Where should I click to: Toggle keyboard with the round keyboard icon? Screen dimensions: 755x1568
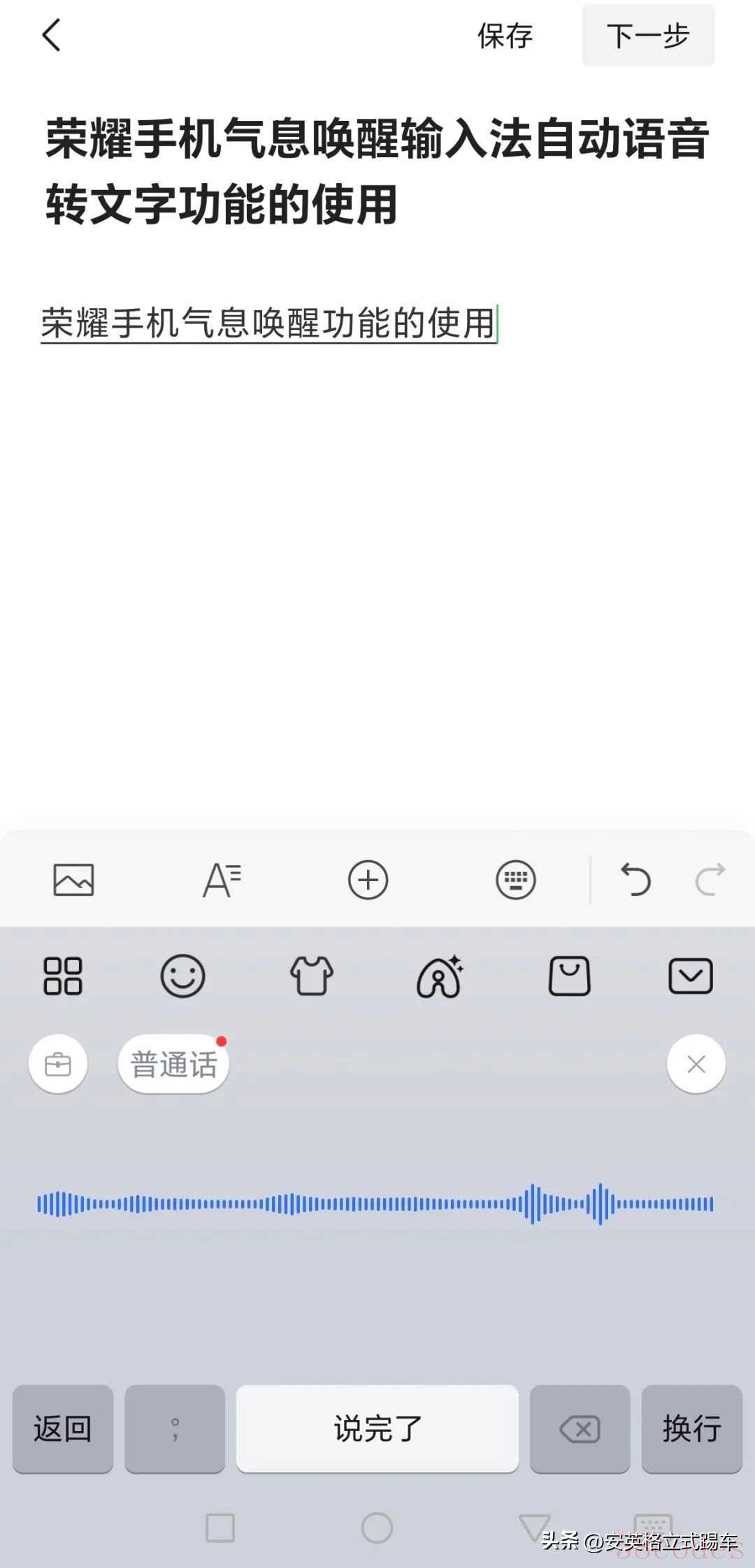(x=516, y=880)
